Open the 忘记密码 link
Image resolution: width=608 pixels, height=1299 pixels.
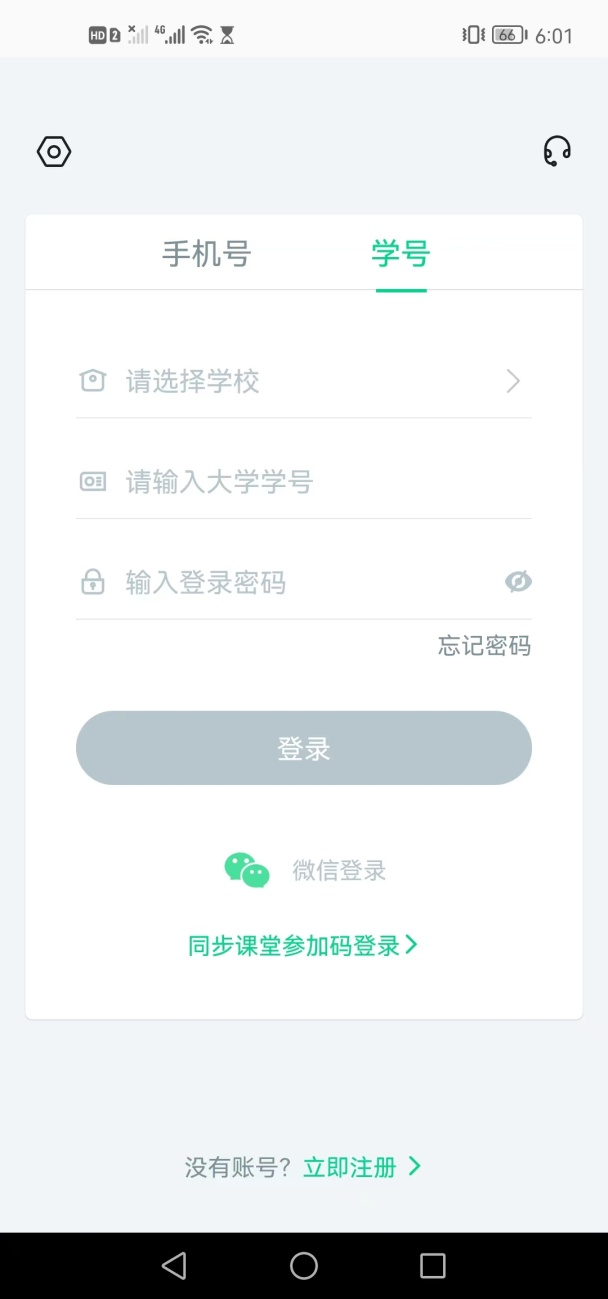pyautogui.click(x=484, y=646)
